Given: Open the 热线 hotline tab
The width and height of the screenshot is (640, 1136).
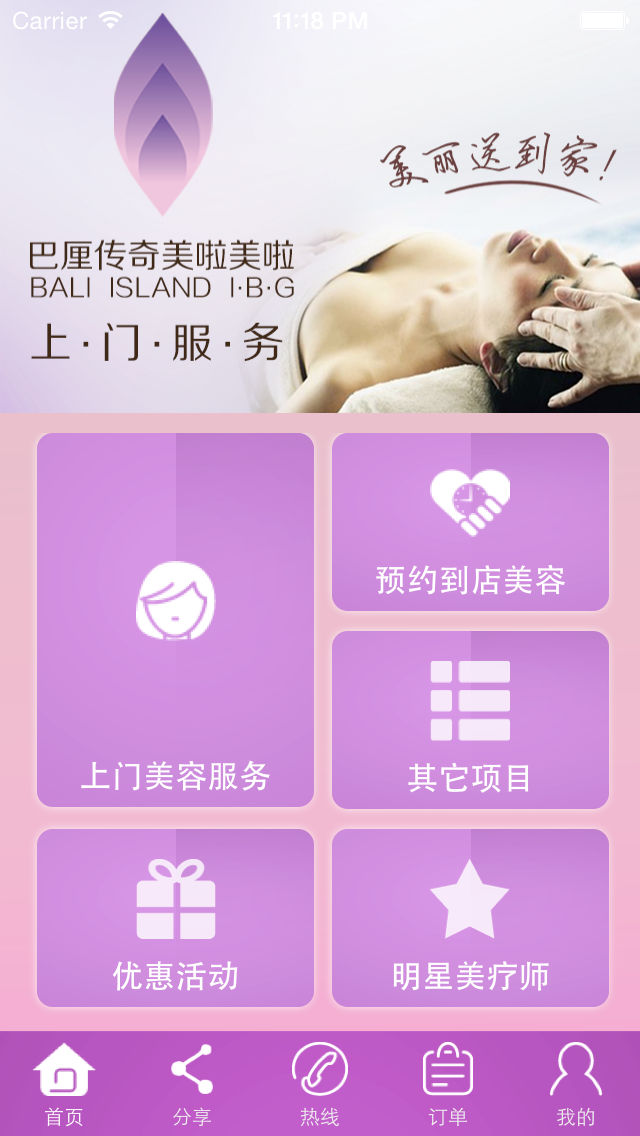Looking at the screenshot, I should (x=320, y=1084).
